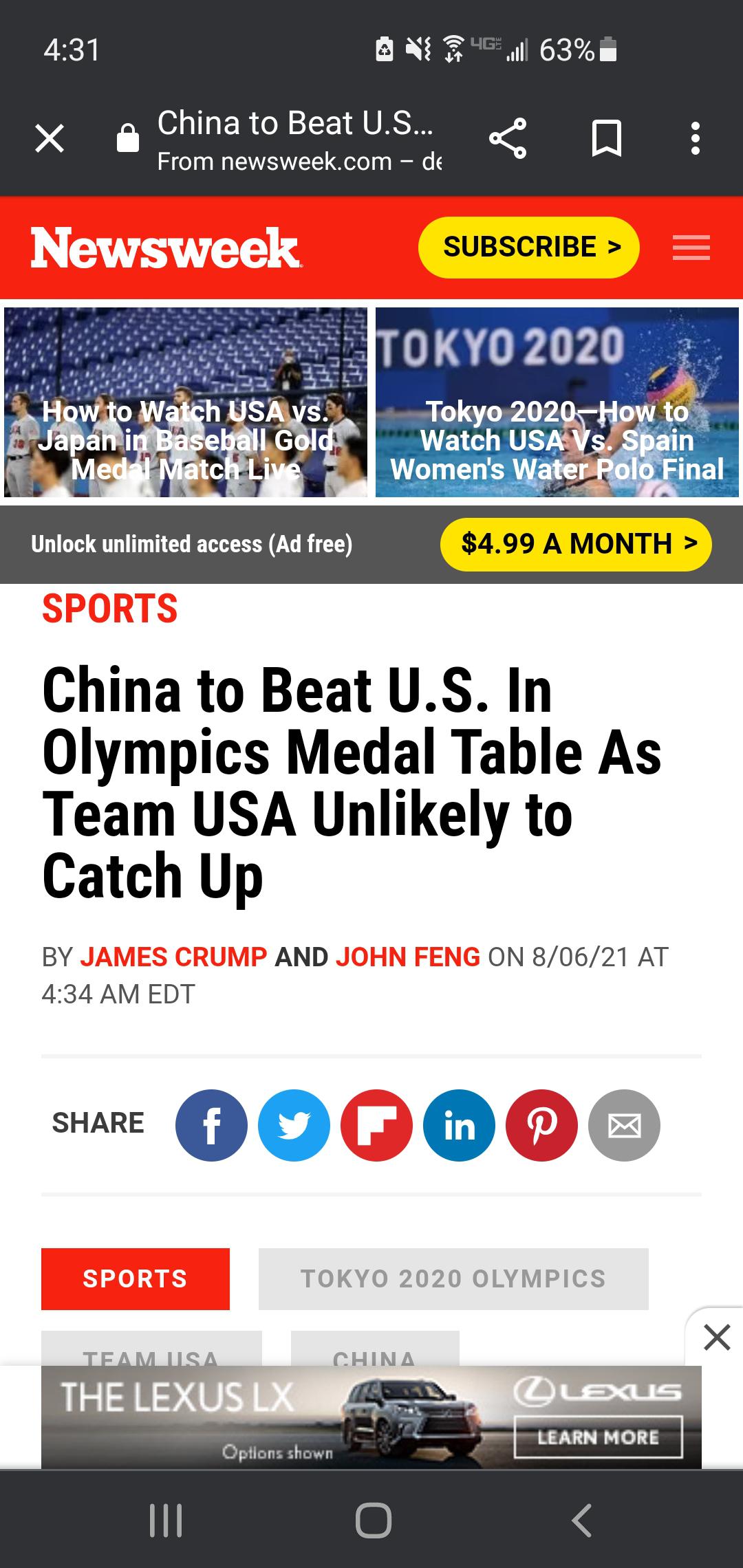This screenshot has height=1568, width=743.
Task: Tap the yellow SUBSCRIBE button
Action: pos(528,248)
